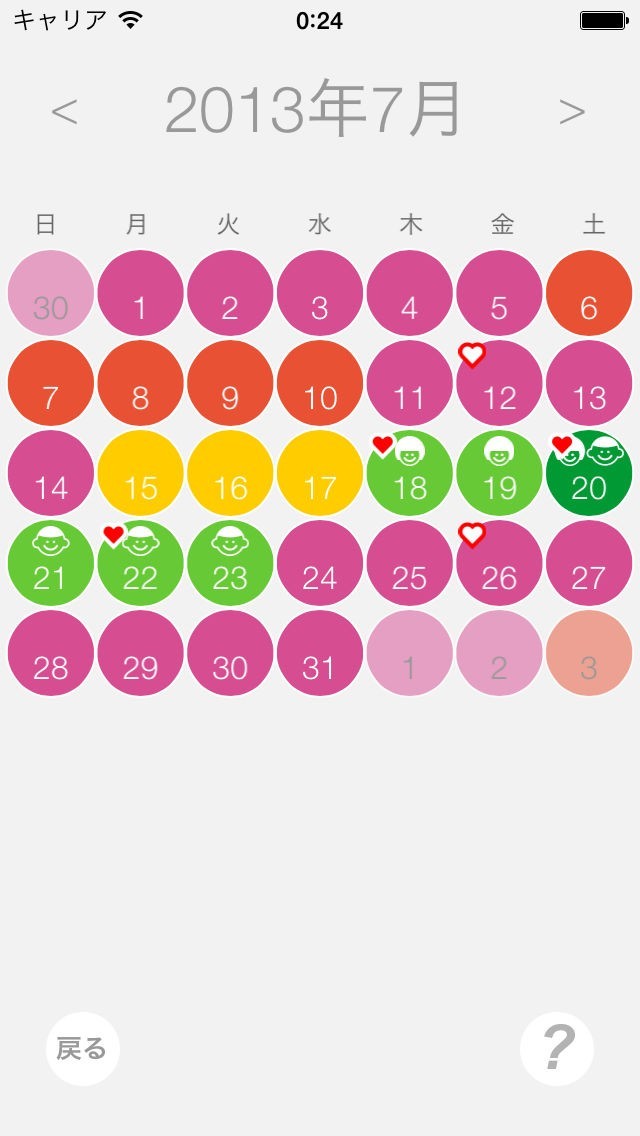Tap the 戻る back button
The width and height of the screenshot is (640, 1136).
click(x=82, y=1049)
